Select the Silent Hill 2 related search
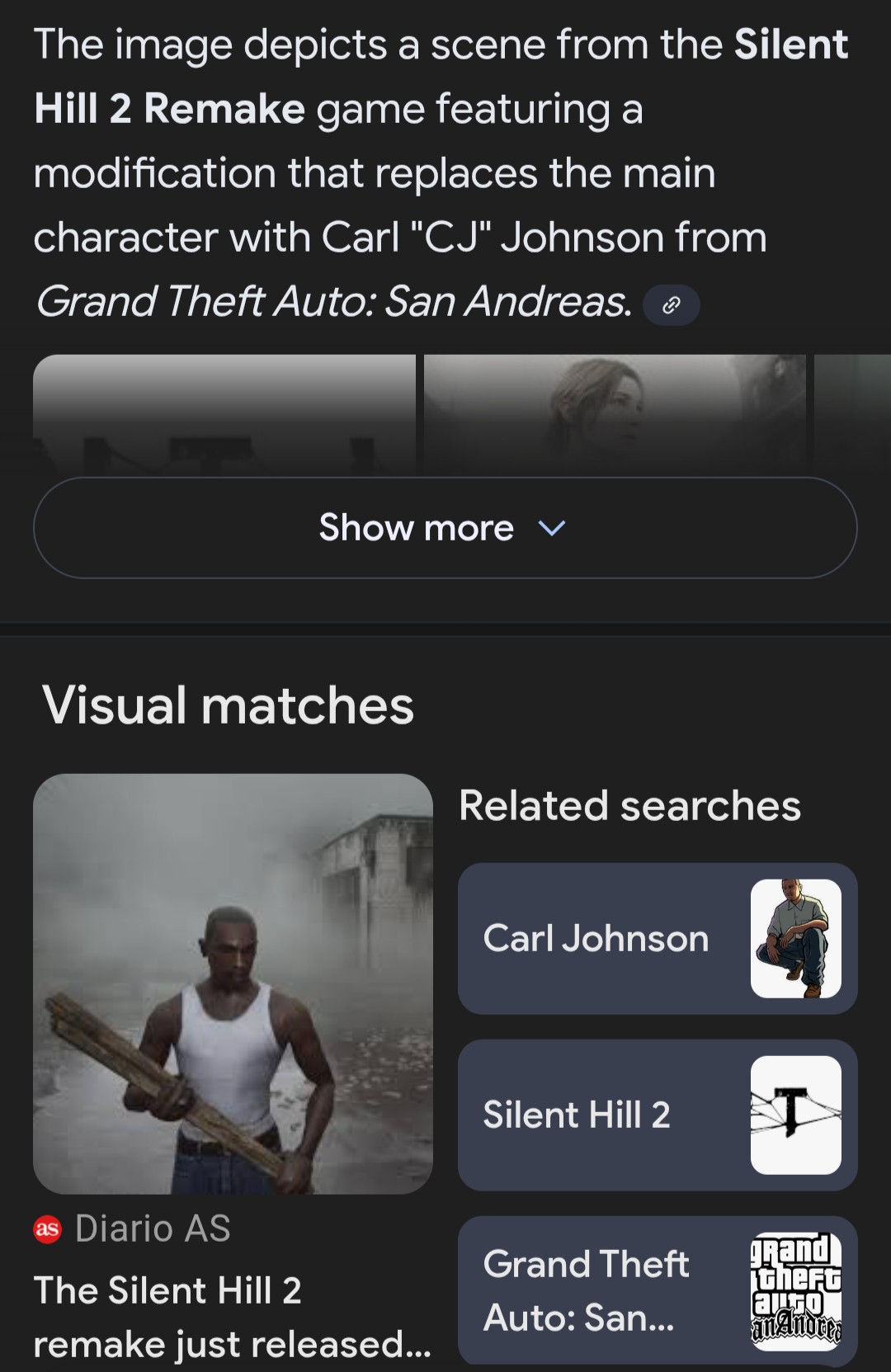Viewport: 891px width, 1372px height. pos(657,1115)
